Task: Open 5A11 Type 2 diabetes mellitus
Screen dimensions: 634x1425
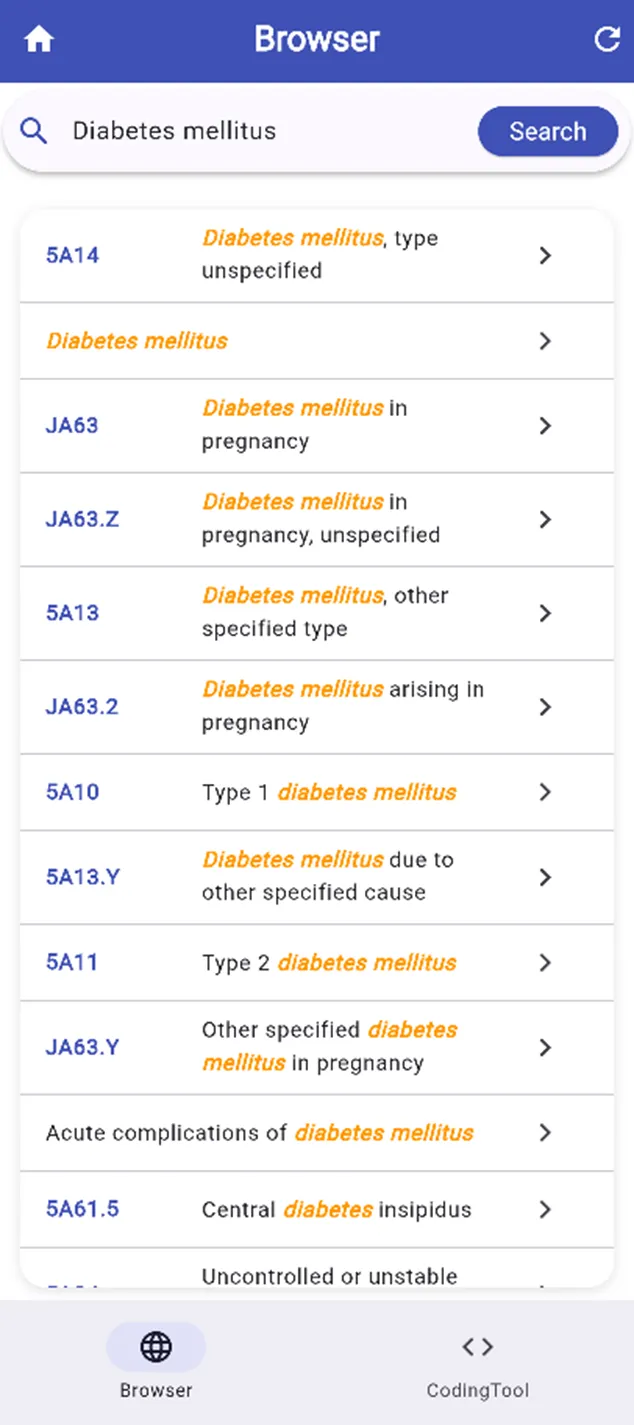Action: (x=316, y=963)
